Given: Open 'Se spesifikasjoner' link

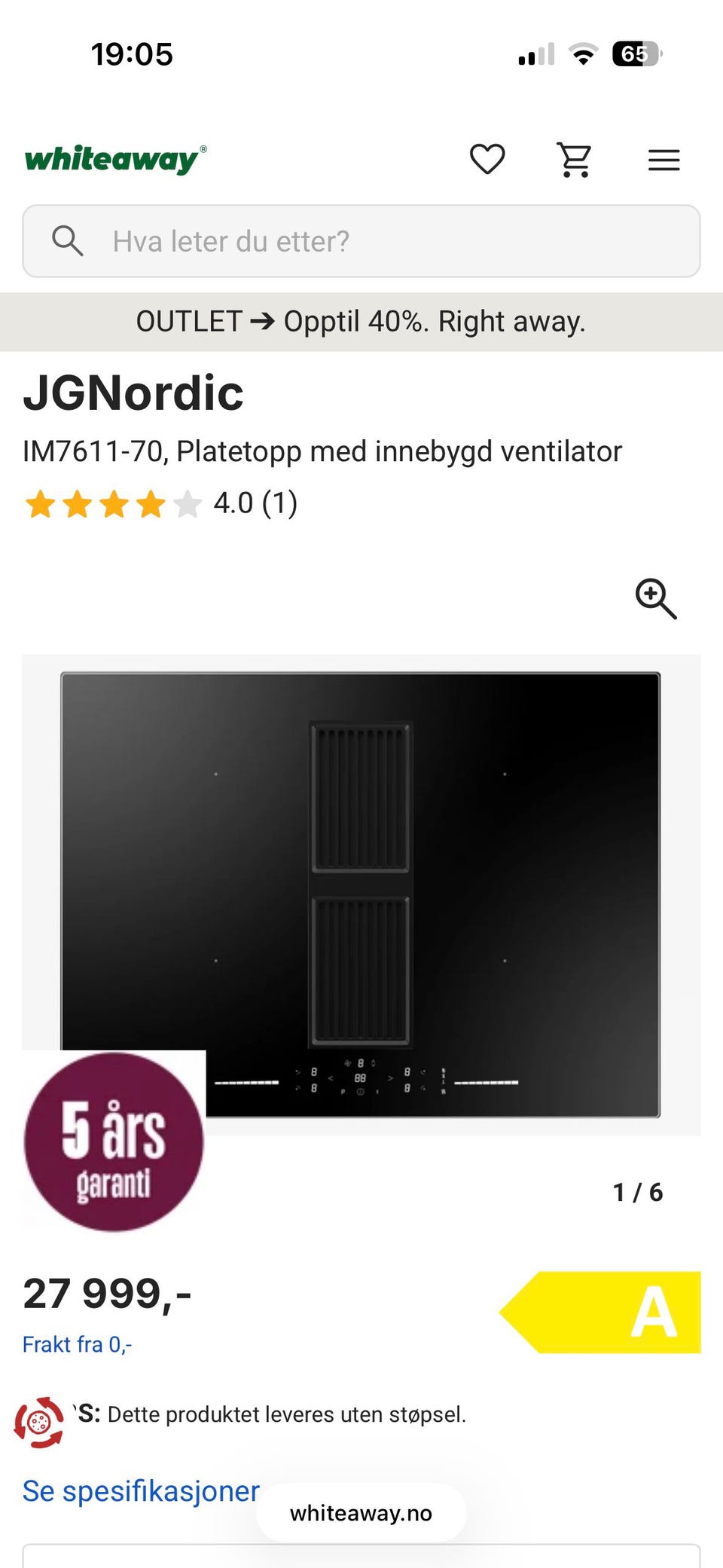Looking at the screenshot, I should (x=141, y=1490).
